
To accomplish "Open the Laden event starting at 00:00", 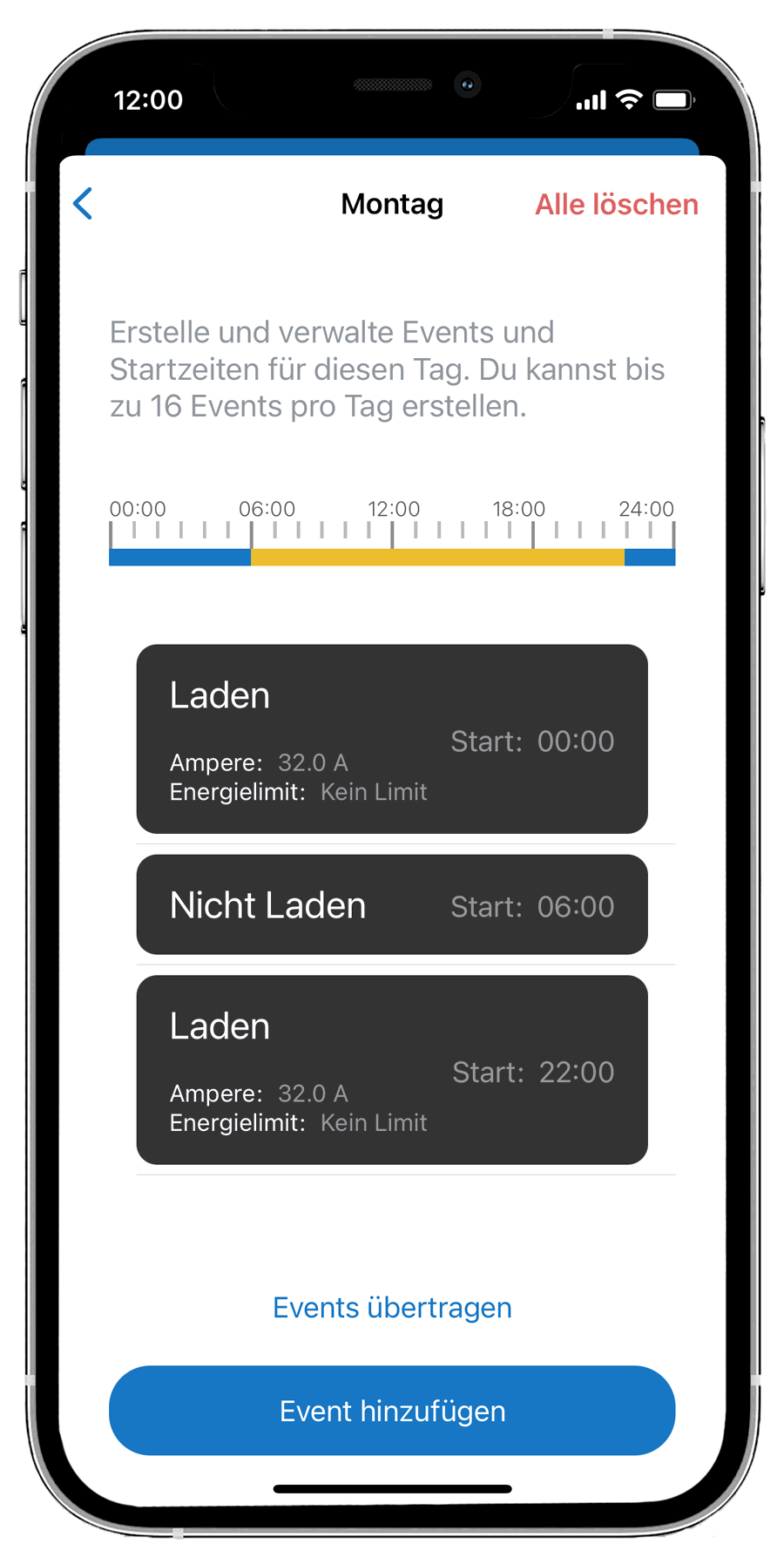I will 392,739.
